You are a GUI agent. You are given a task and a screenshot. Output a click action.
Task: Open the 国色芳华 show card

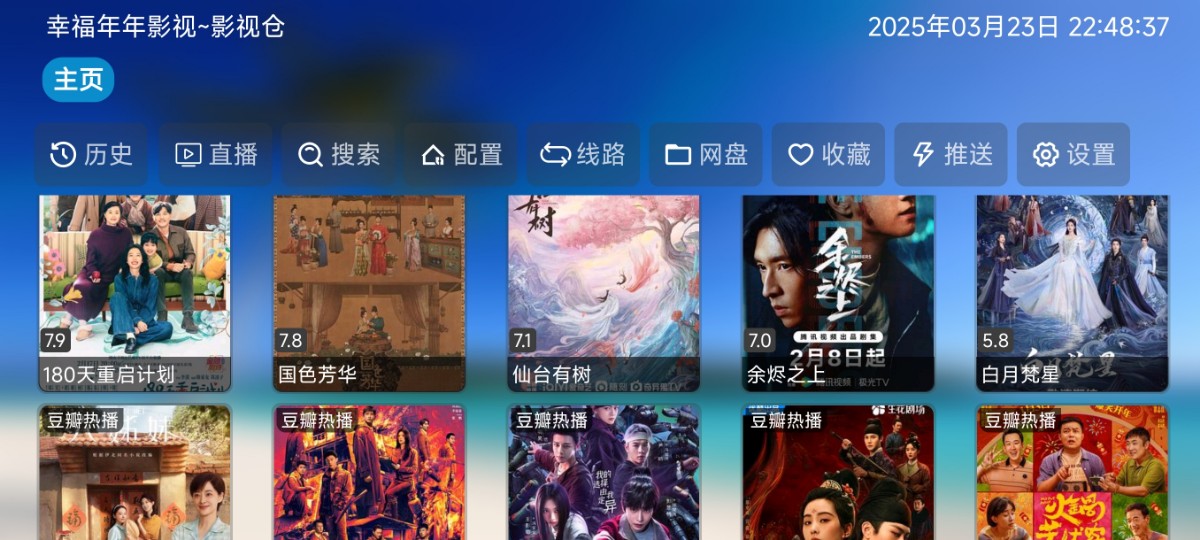pyautogui.click(x=369, y=290)
